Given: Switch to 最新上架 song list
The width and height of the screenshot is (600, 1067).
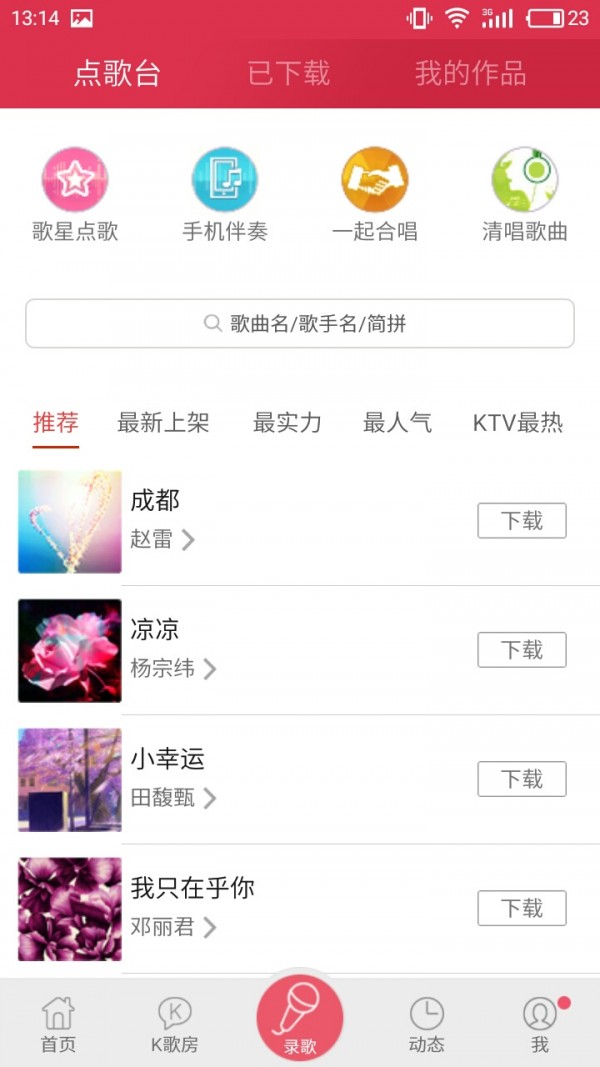Looking at the screenshot, I should pyautogui.click(x=163, y=422).
